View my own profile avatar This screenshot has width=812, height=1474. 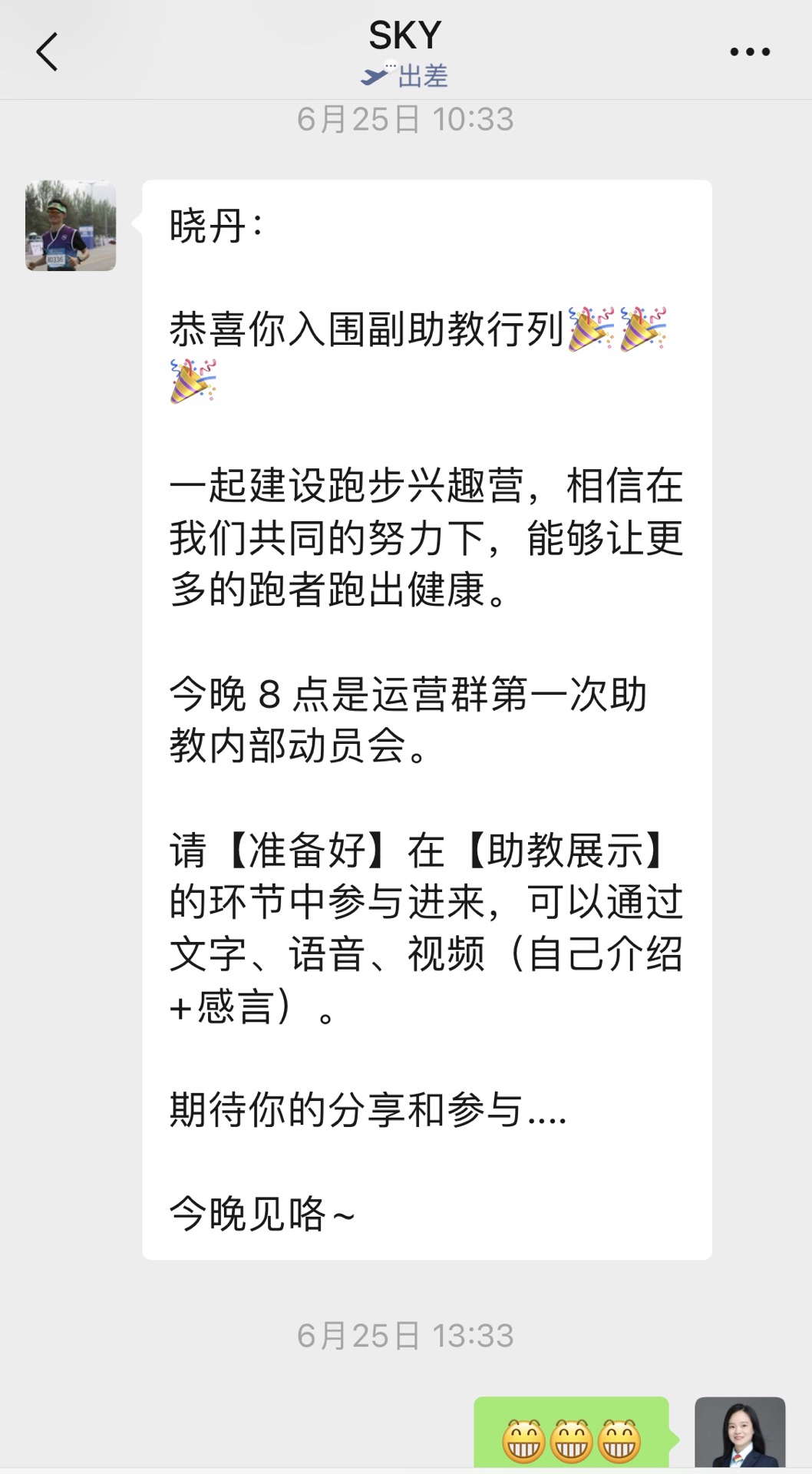(x=739, y=1433)
